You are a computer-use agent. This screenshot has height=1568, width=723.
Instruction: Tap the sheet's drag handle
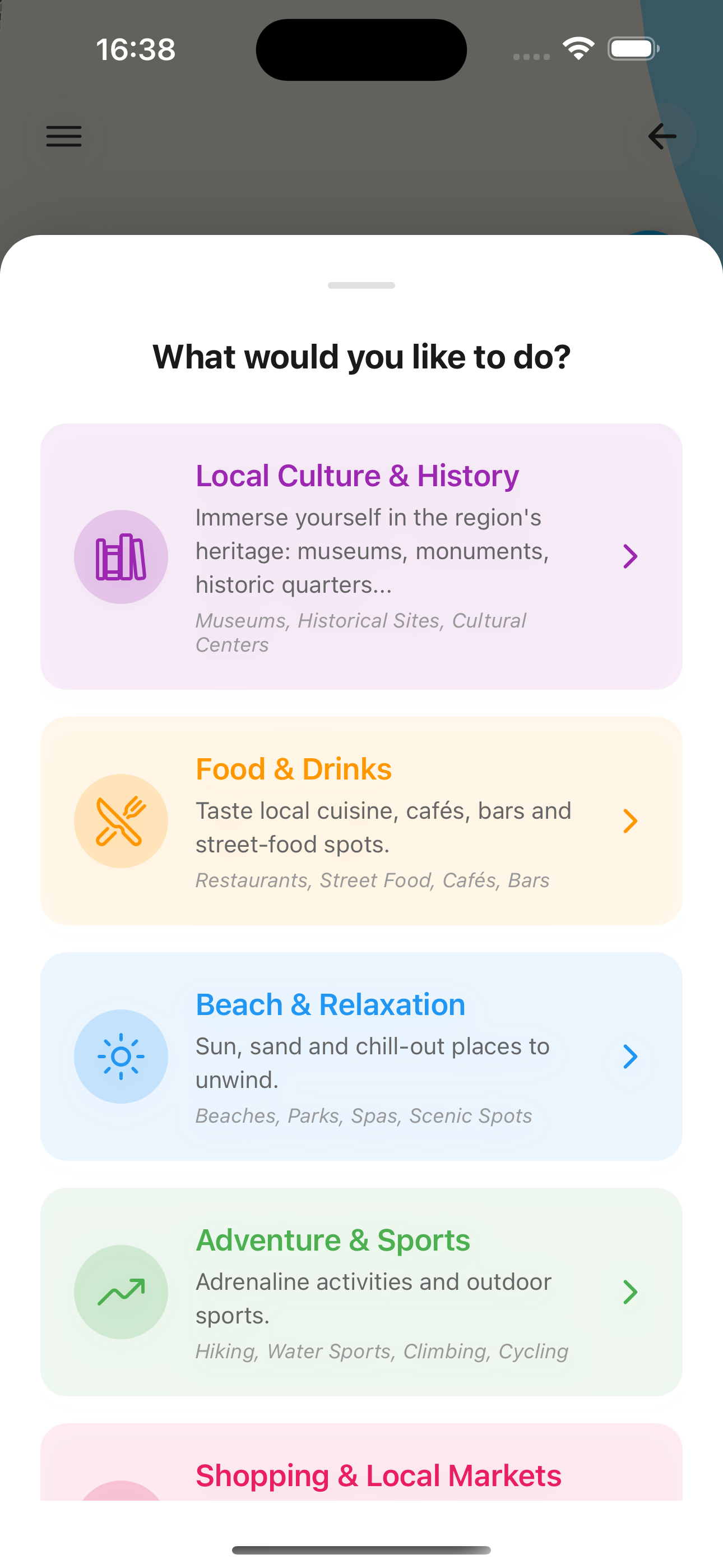[361, 285]
